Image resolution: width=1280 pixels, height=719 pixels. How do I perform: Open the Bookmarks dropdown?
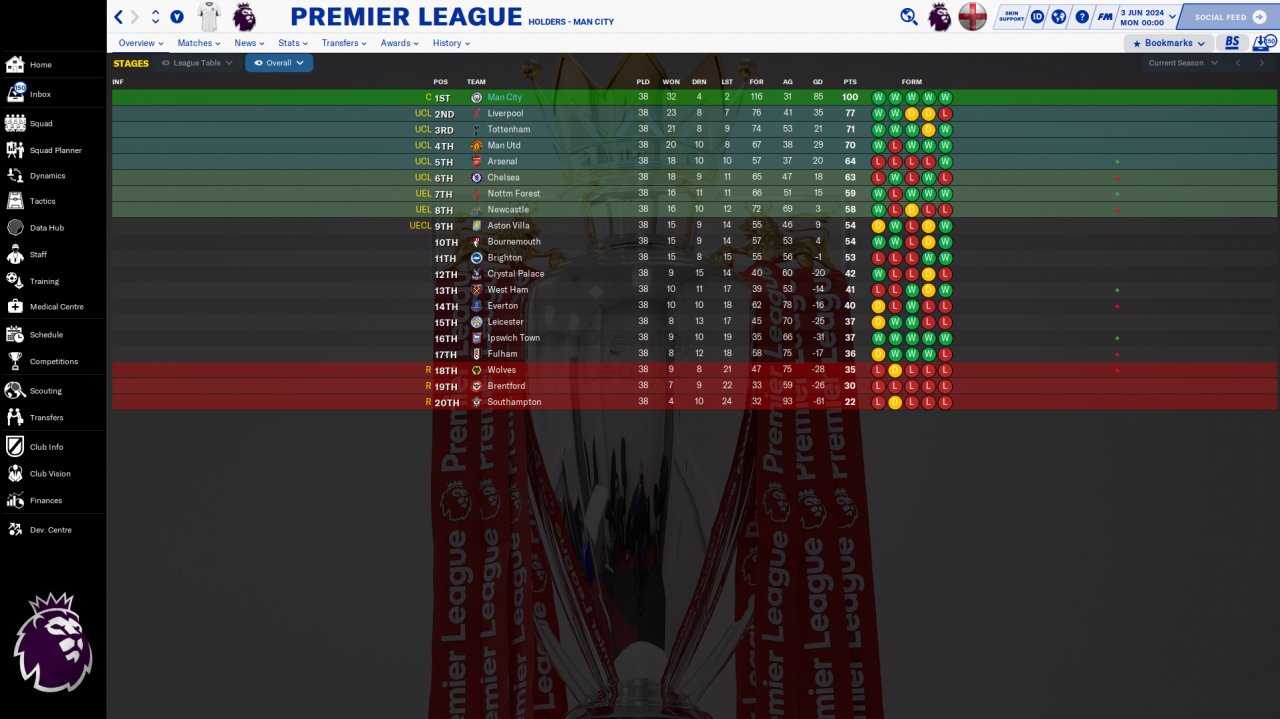tap(1169, 43)
